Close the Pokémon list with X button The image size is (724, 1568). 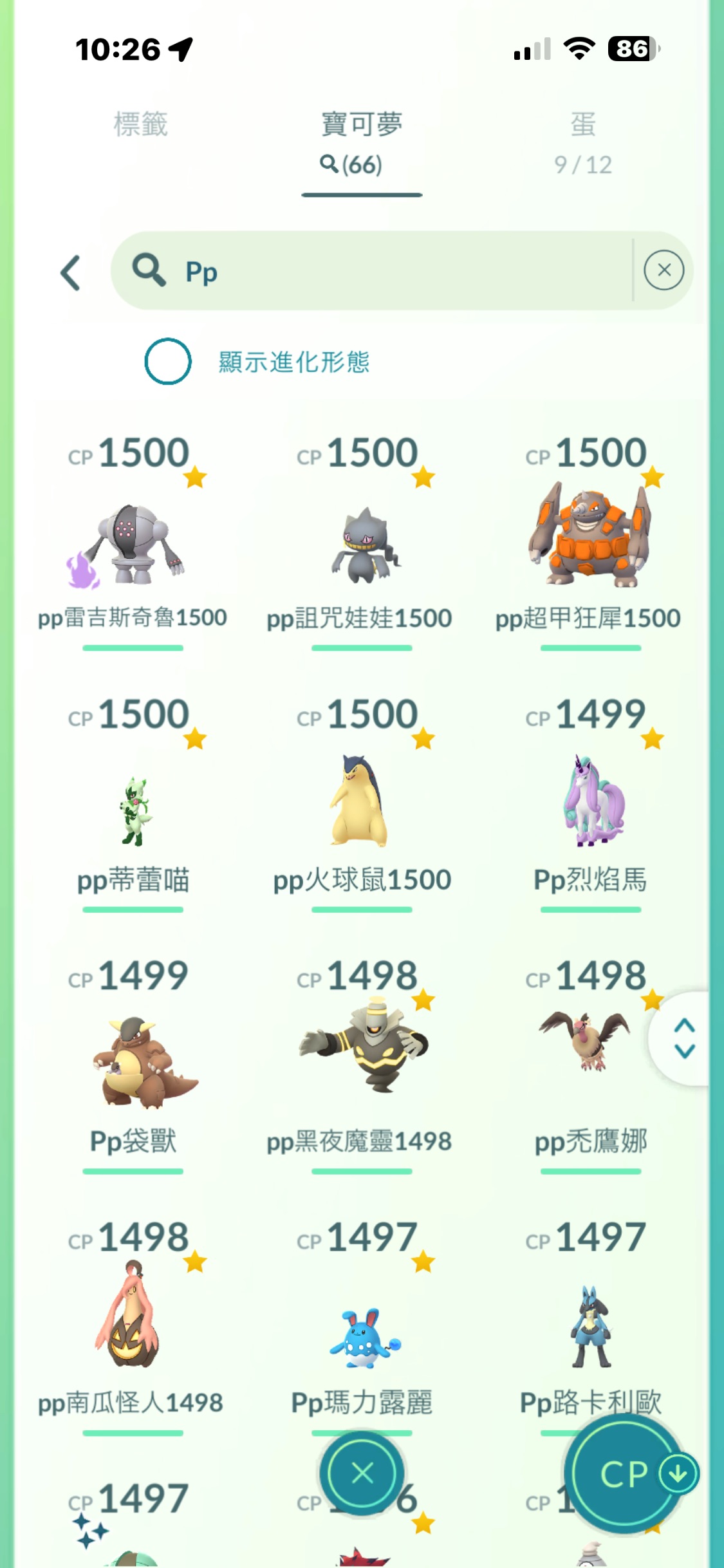pos(362,1473)
